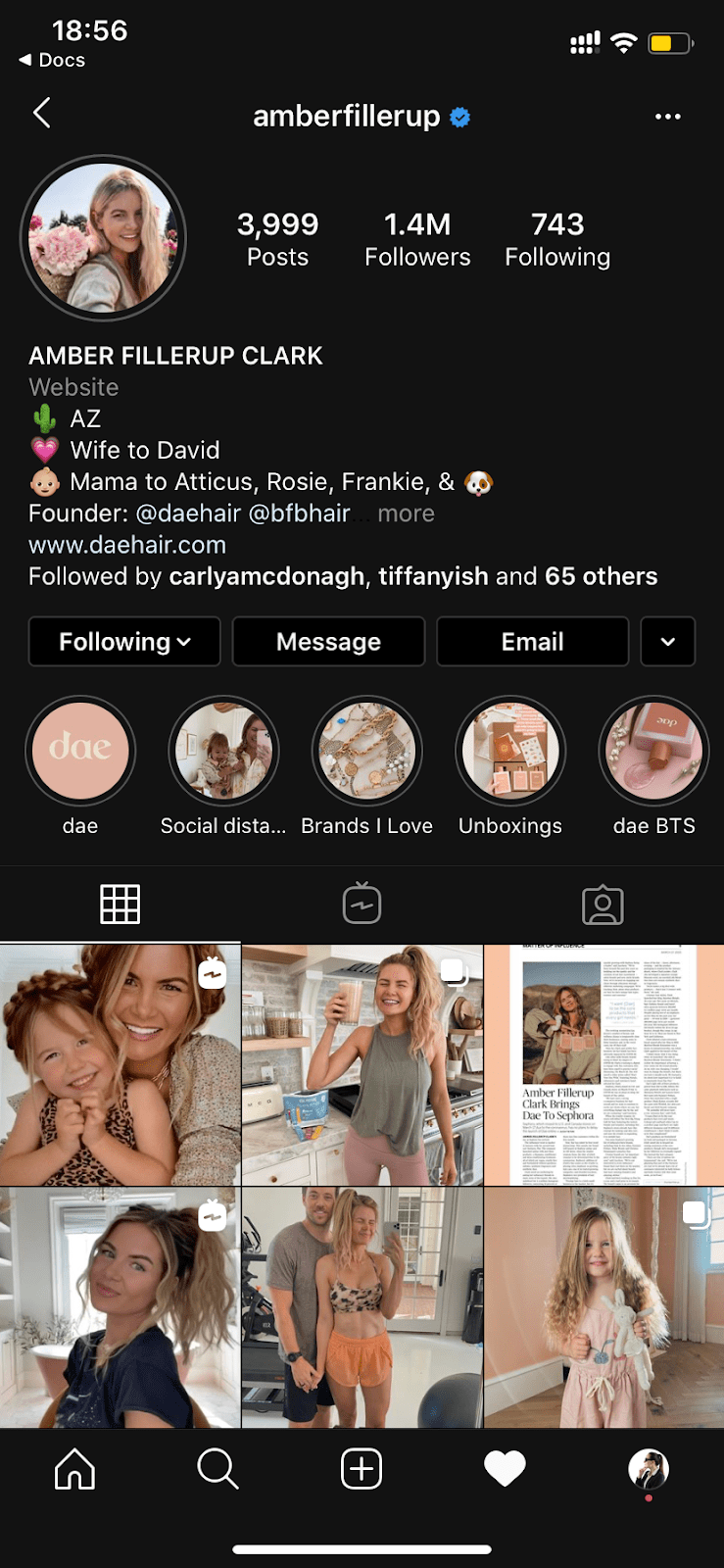Open the three-dot options menu
Screen dimensions: 724x1568
click(667, 117)
